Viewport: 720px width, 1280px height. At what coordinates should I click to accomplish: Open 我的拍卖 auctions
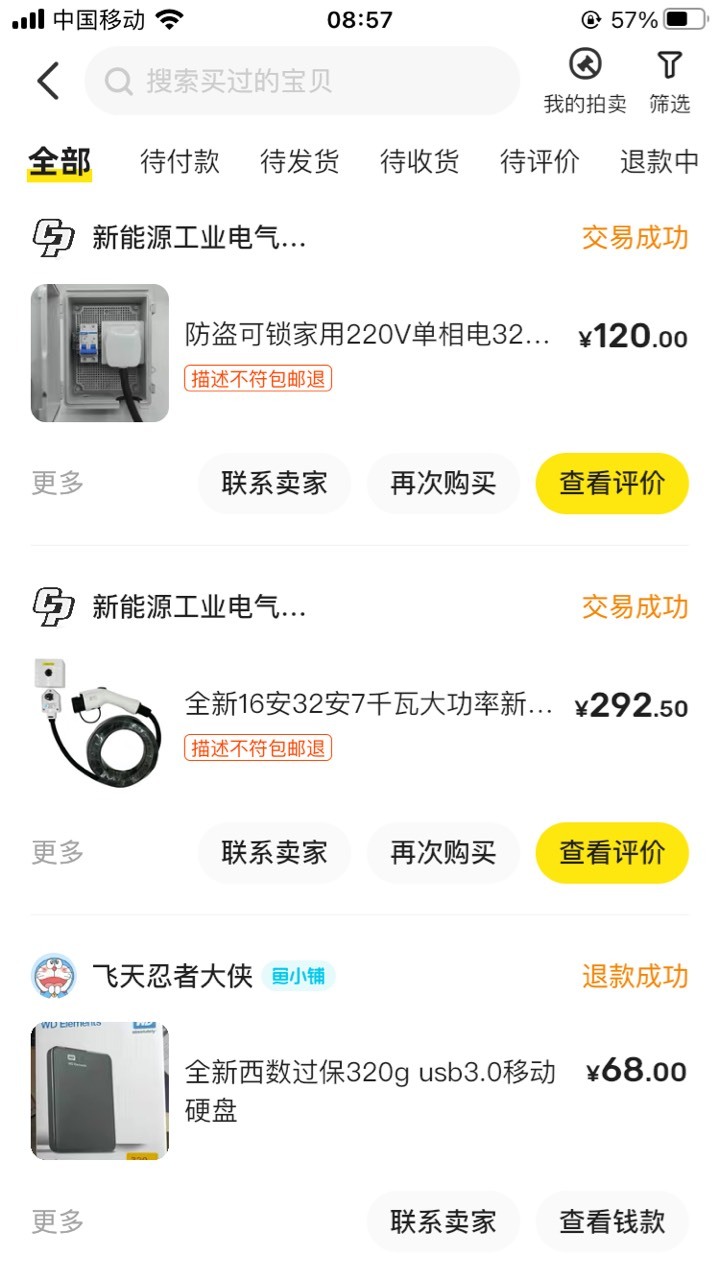pyautogui.click(x=585, y=81)
